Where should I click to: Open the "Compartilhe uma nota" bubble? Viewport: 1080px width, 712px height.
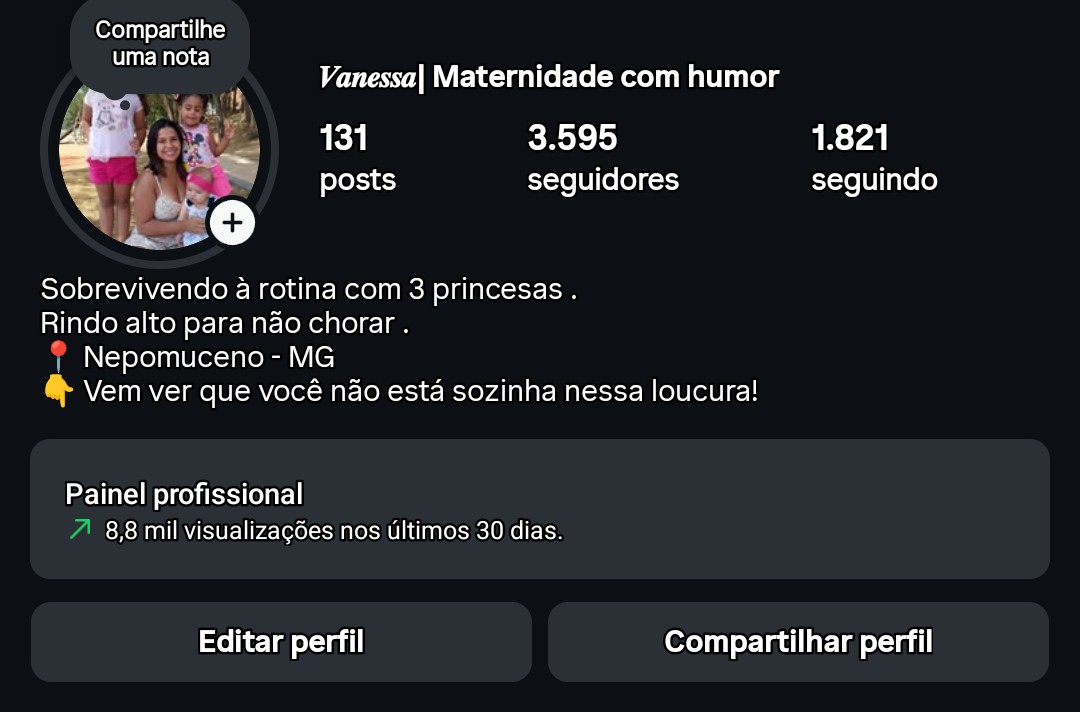tap(160, 44)
